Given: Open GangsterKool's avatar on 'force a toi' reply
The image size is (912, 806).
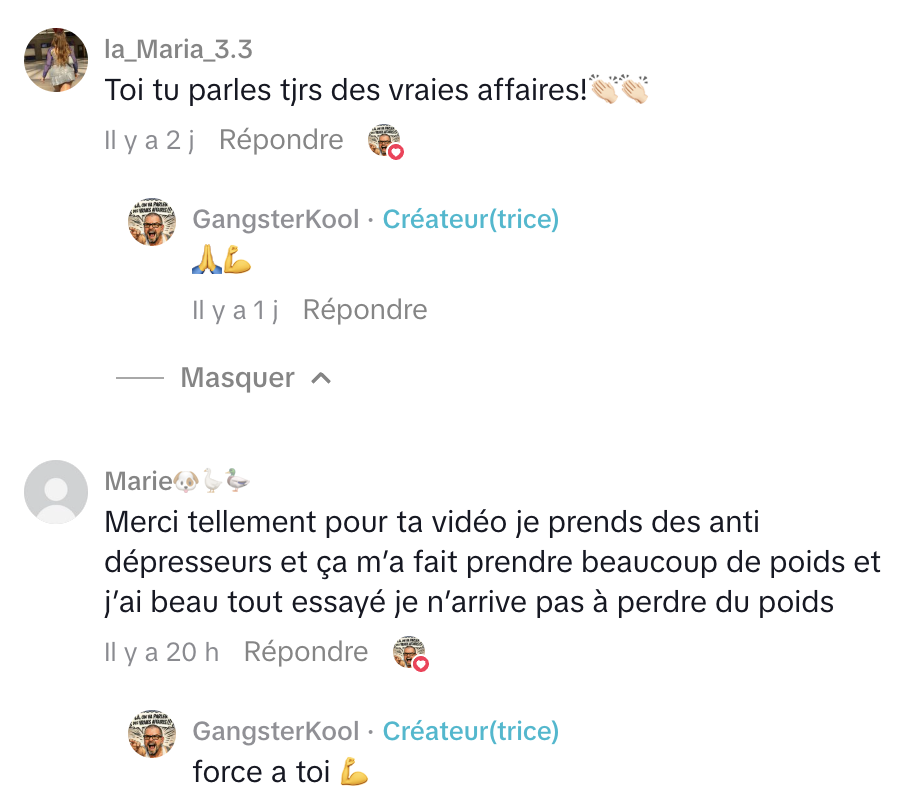Looking at the screenshot, I should [152, 734].
